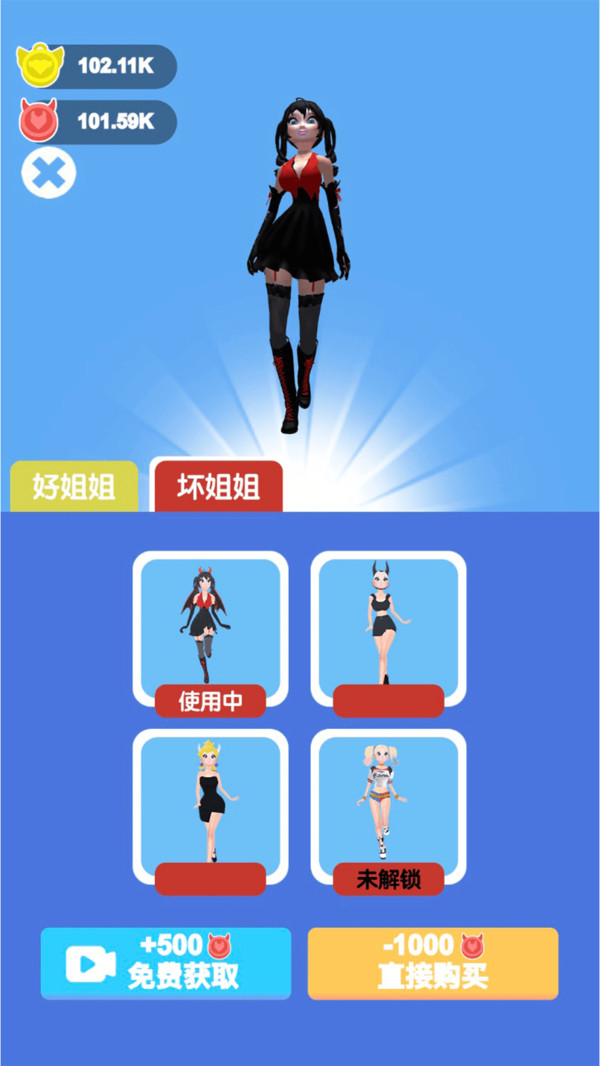Choose the black crop-top horned girl skin

click(x=388, y=630)
